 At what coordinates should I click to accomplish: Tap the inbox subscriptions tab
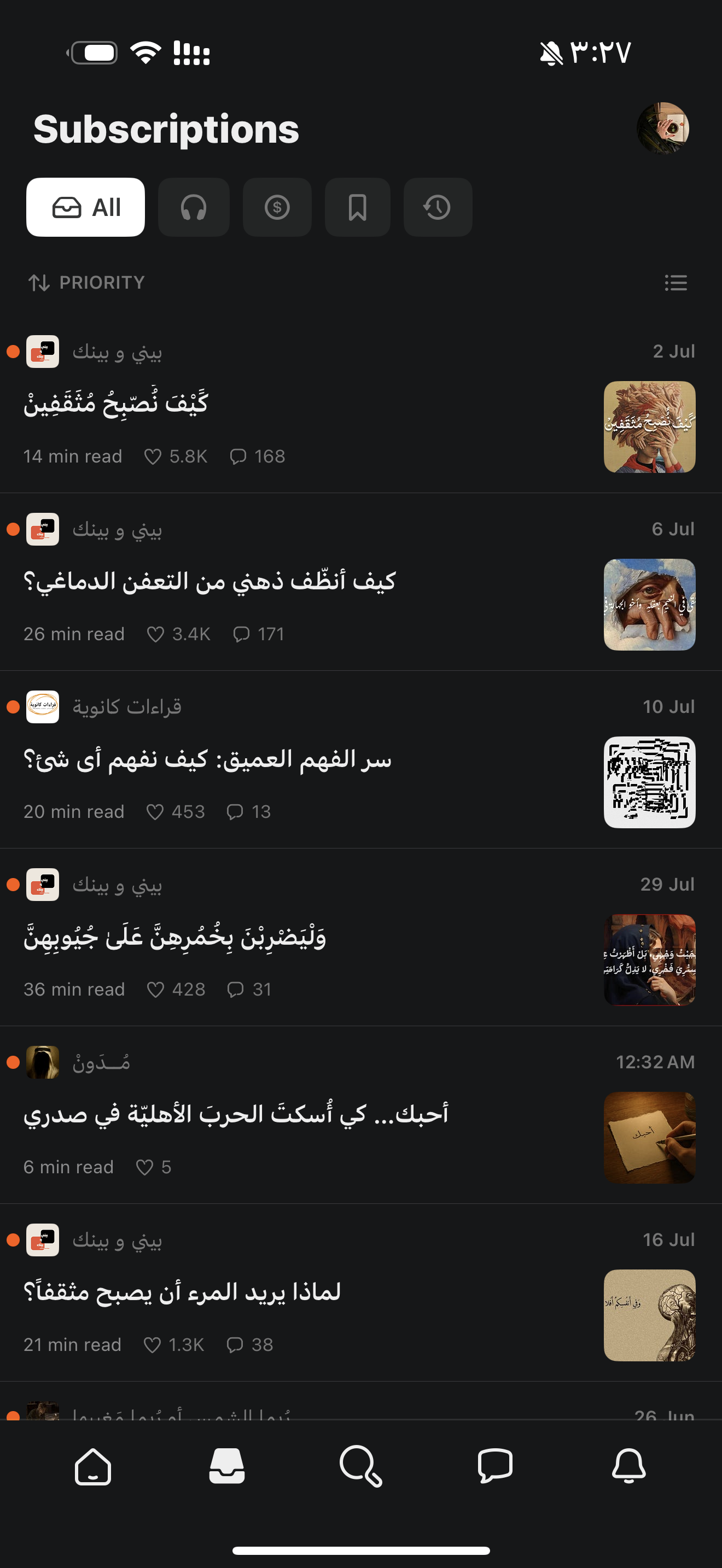coord(227,1466)
